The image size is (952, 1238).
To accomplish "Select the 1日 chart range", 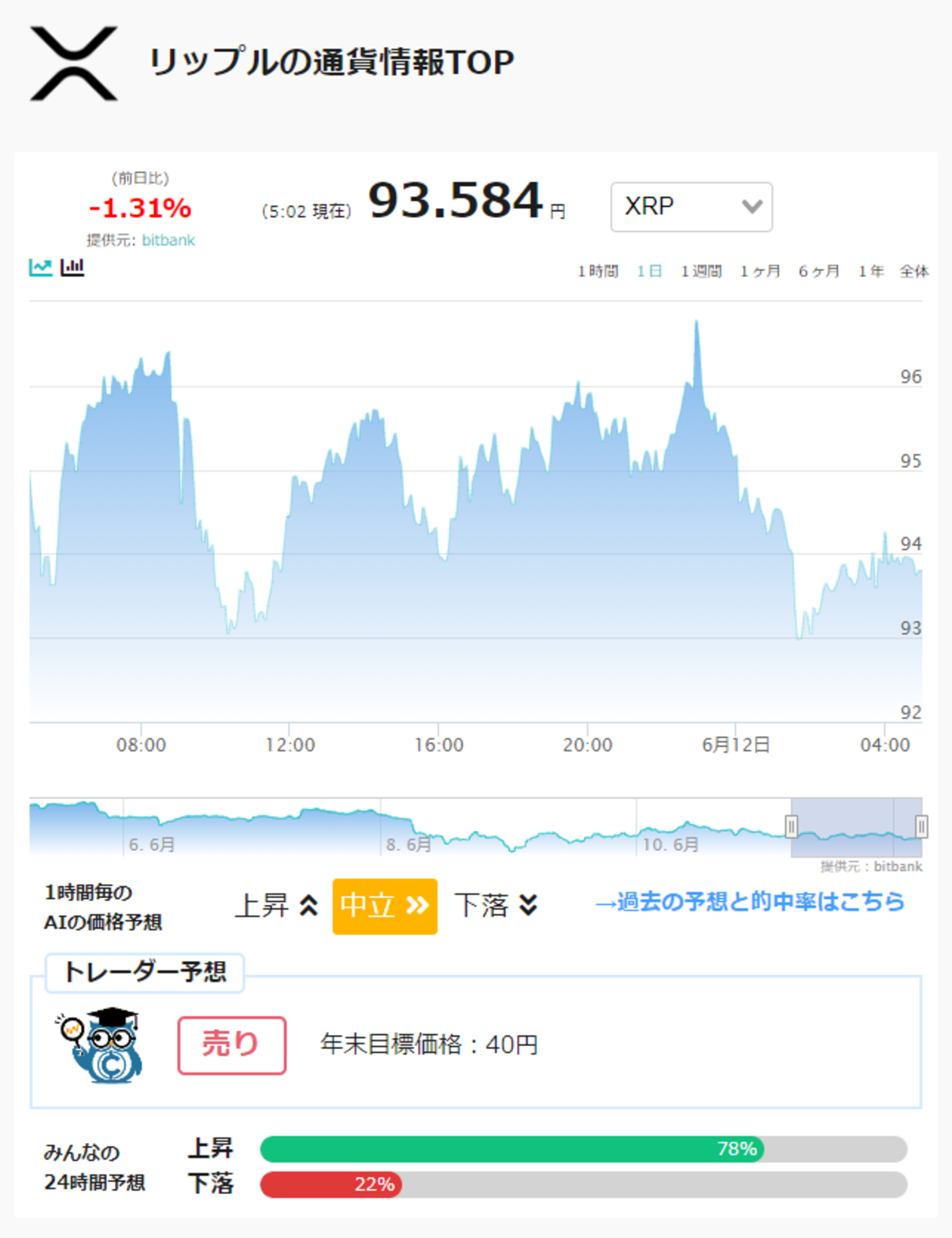I will click(649, 272).
